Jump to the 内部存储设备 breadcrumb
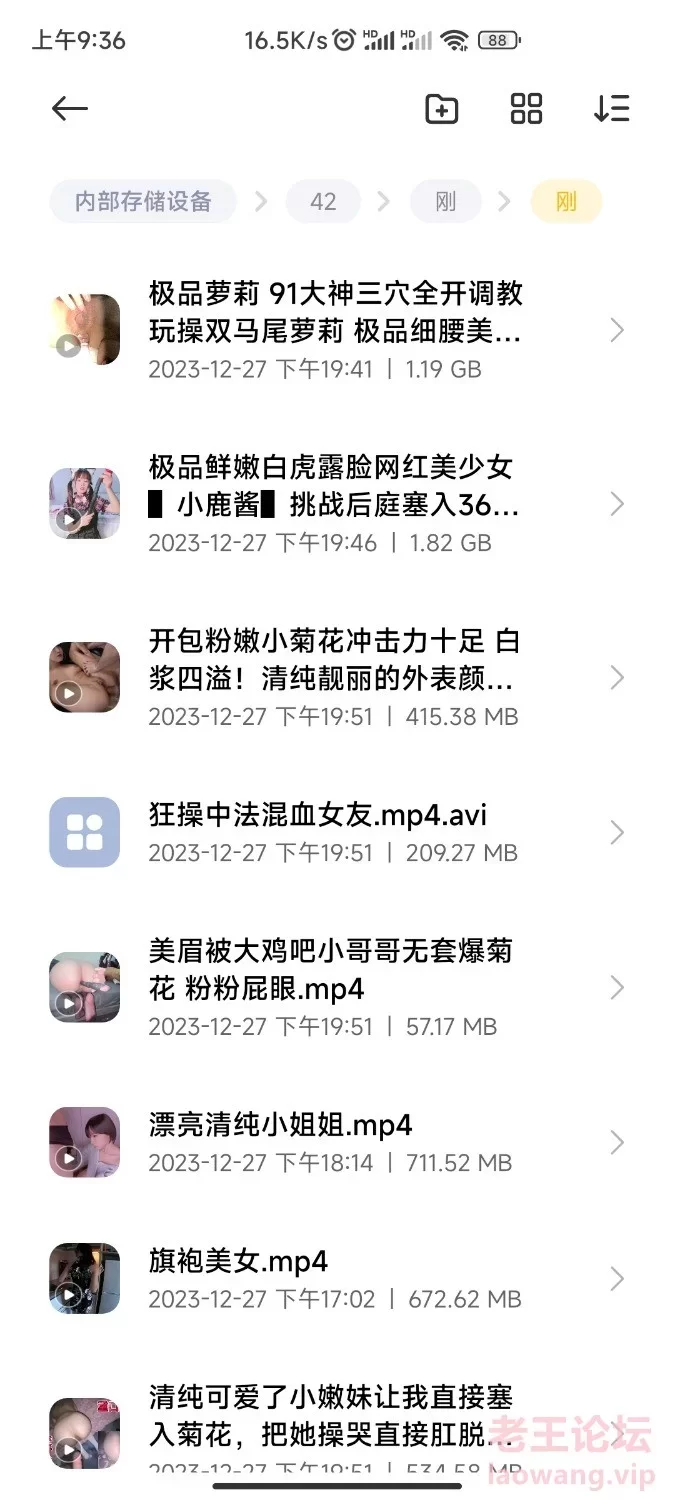Image resolution: width=675 pixels, height=1500 pixels. coord(143,202)
